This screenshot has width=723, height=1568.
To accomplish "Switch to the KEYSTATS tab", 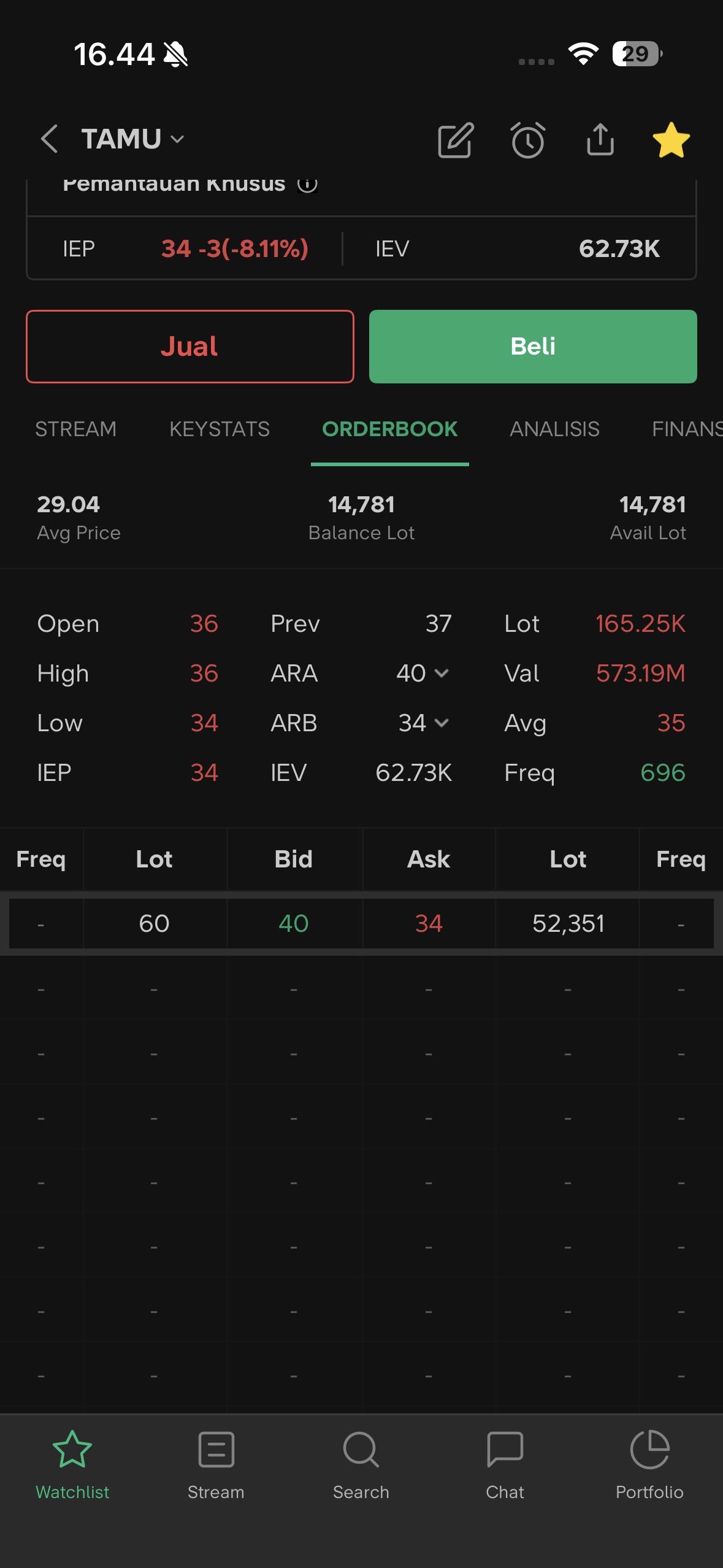I will tap(220, 429).
